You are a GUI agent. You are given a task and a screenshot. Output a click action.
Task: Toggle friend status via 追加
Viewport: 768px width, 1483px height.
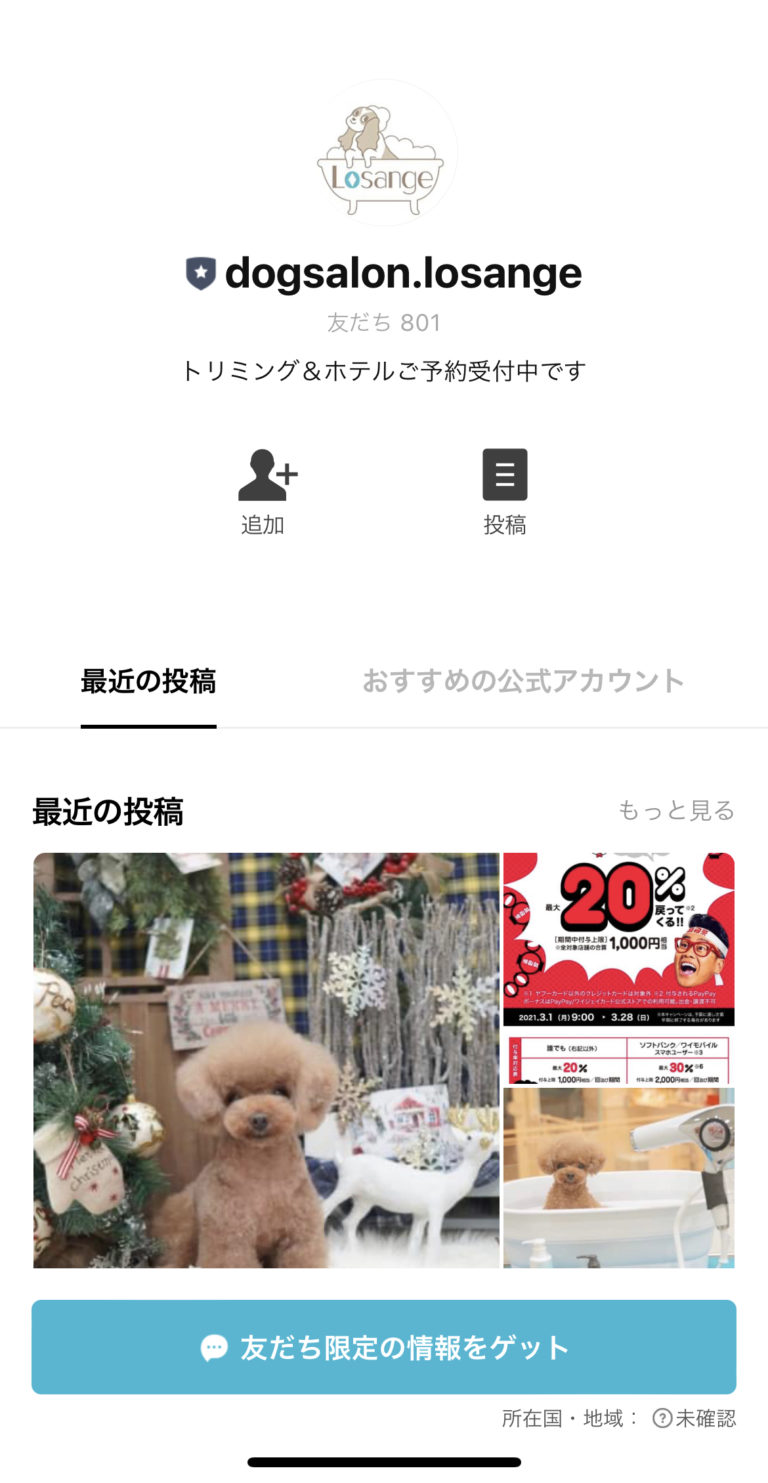tap(264, 492)
